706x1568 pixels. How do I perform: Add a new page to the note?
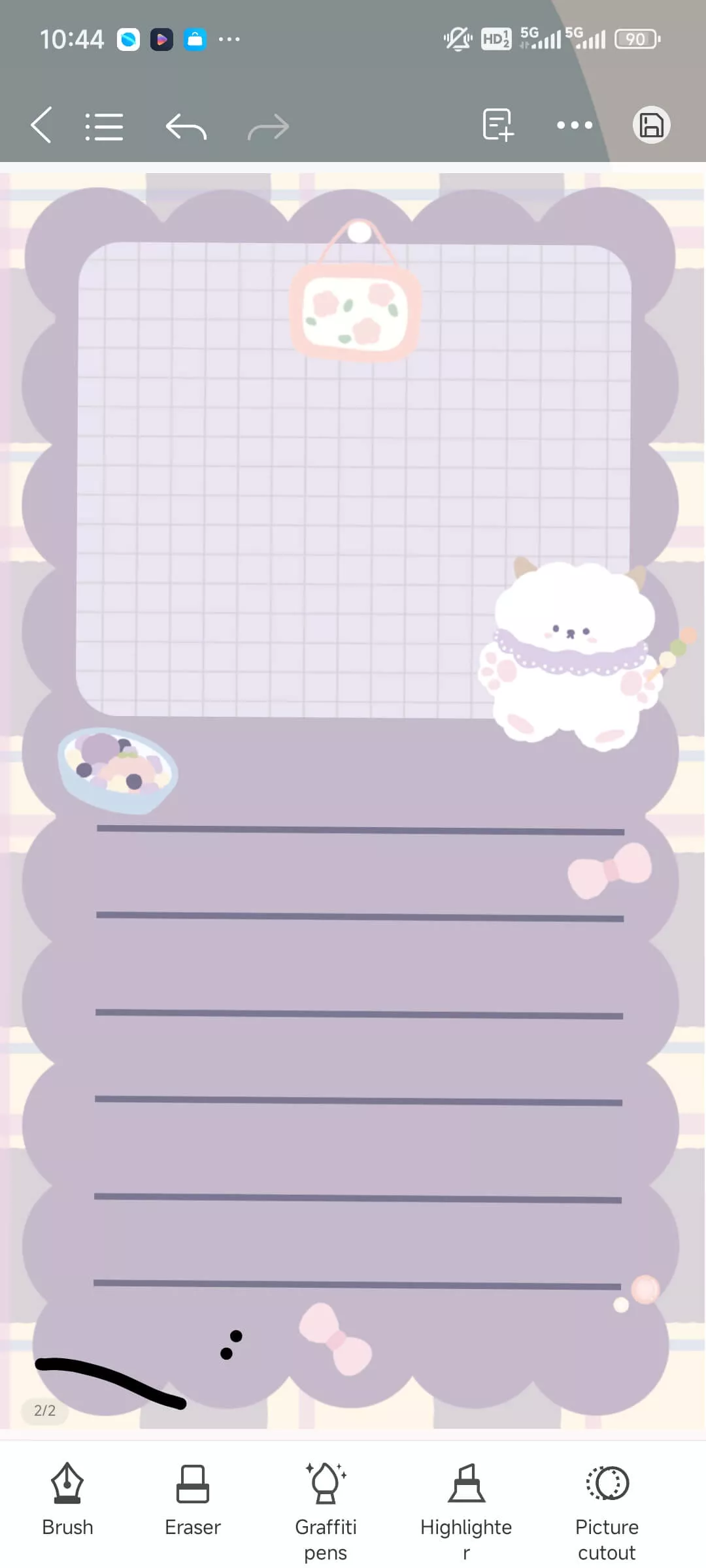pyautogui.click(x=497, y=125)
